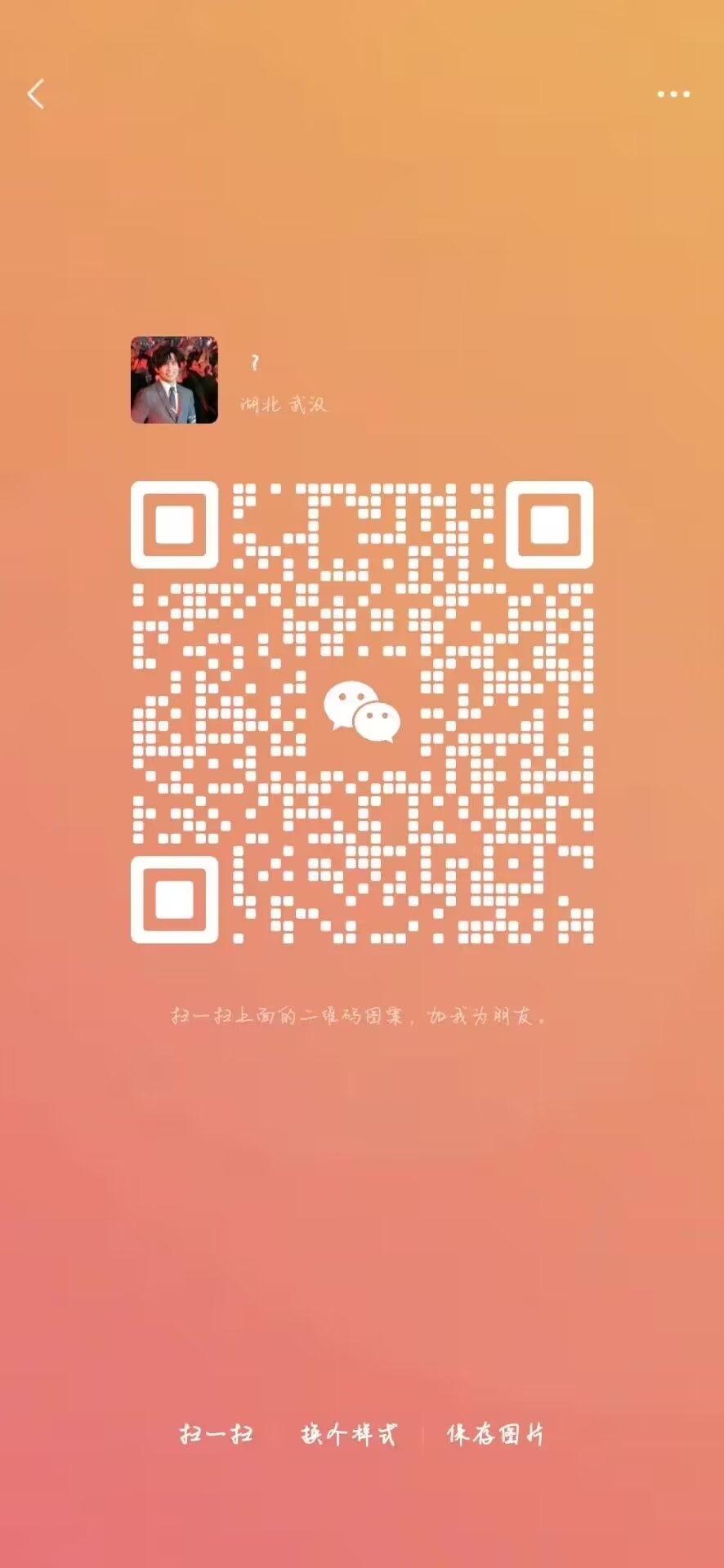The height and width of the screenshot is (1568, 724).
Task: Save the QR image with 保存图片
Action: (495, 1434)
